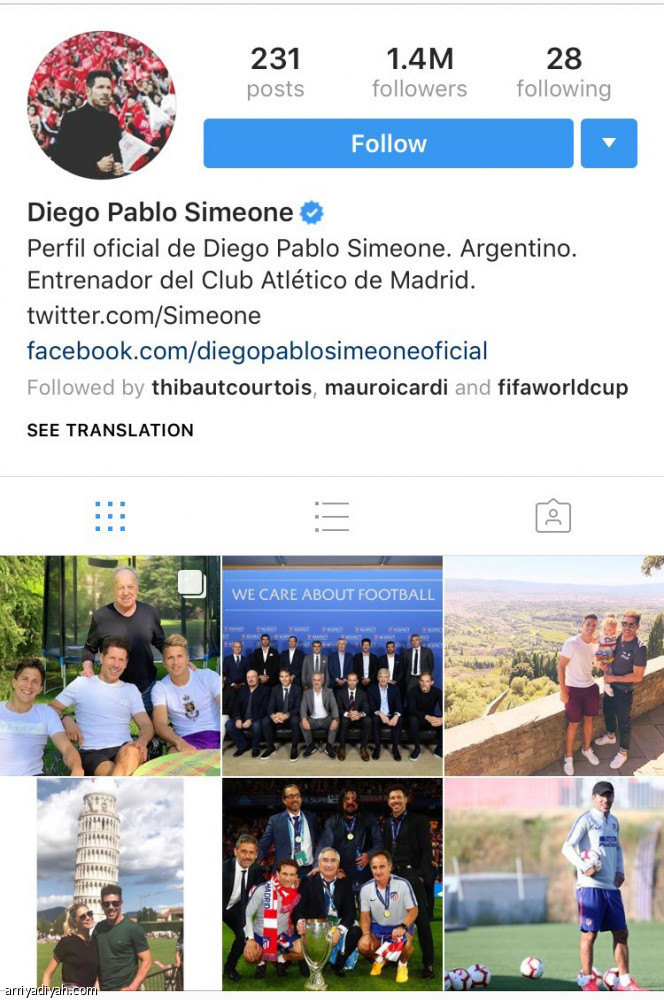This screenshot has width=664, height=1000.
Task: Open the twitter.com/Simeone link
Action: click(x=144, y=316)
